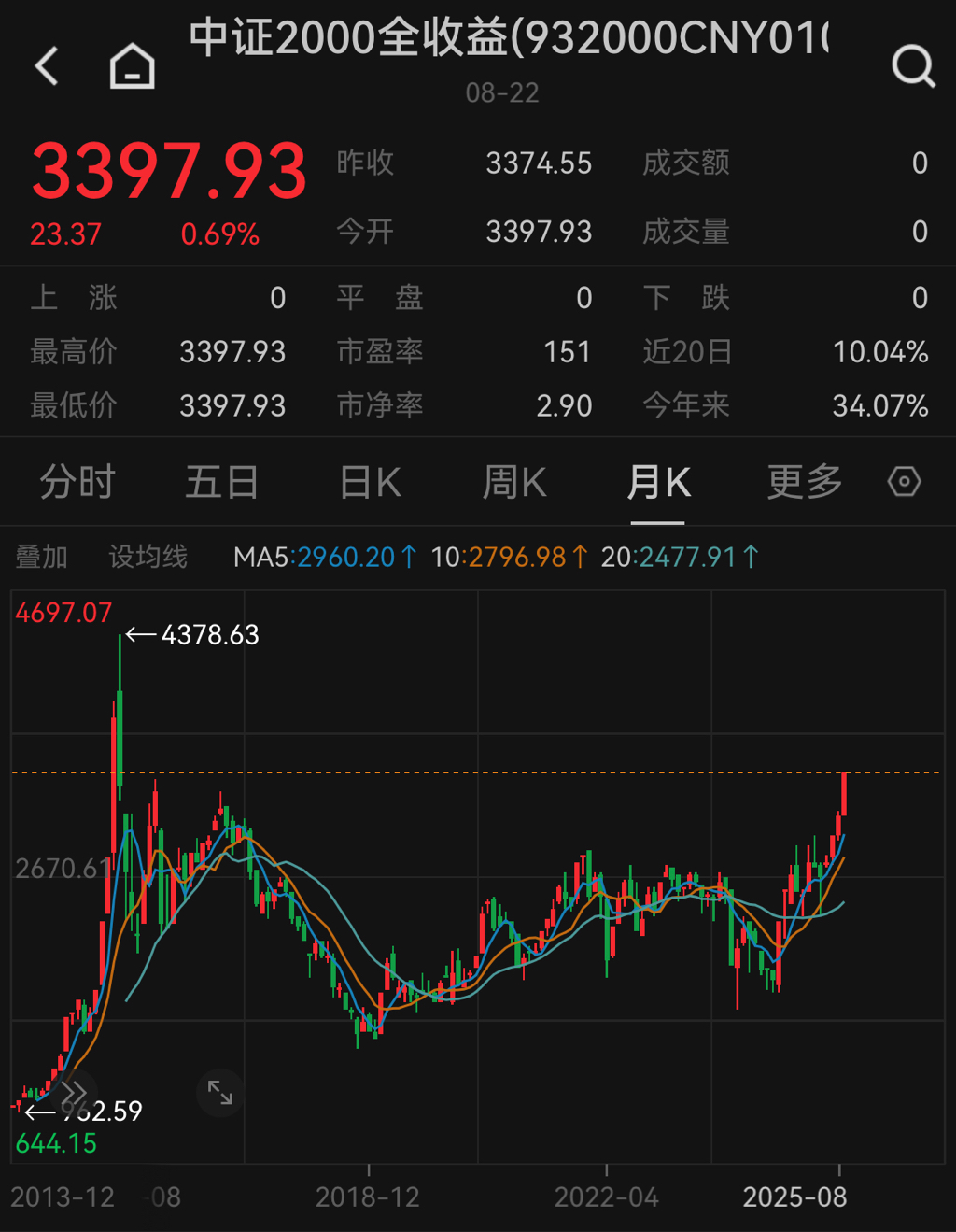Switch to the 分时 chart tab
Viewport: 956px width, 1232px height.
pos(77,483)
